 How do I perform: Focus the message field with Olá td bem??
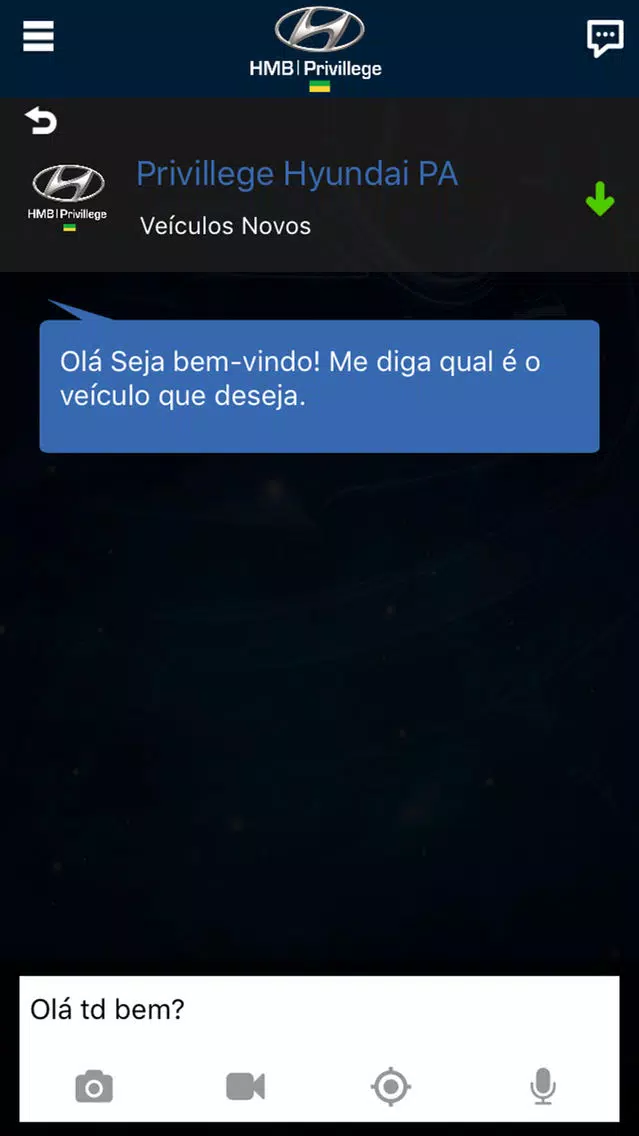[319, 1009]
